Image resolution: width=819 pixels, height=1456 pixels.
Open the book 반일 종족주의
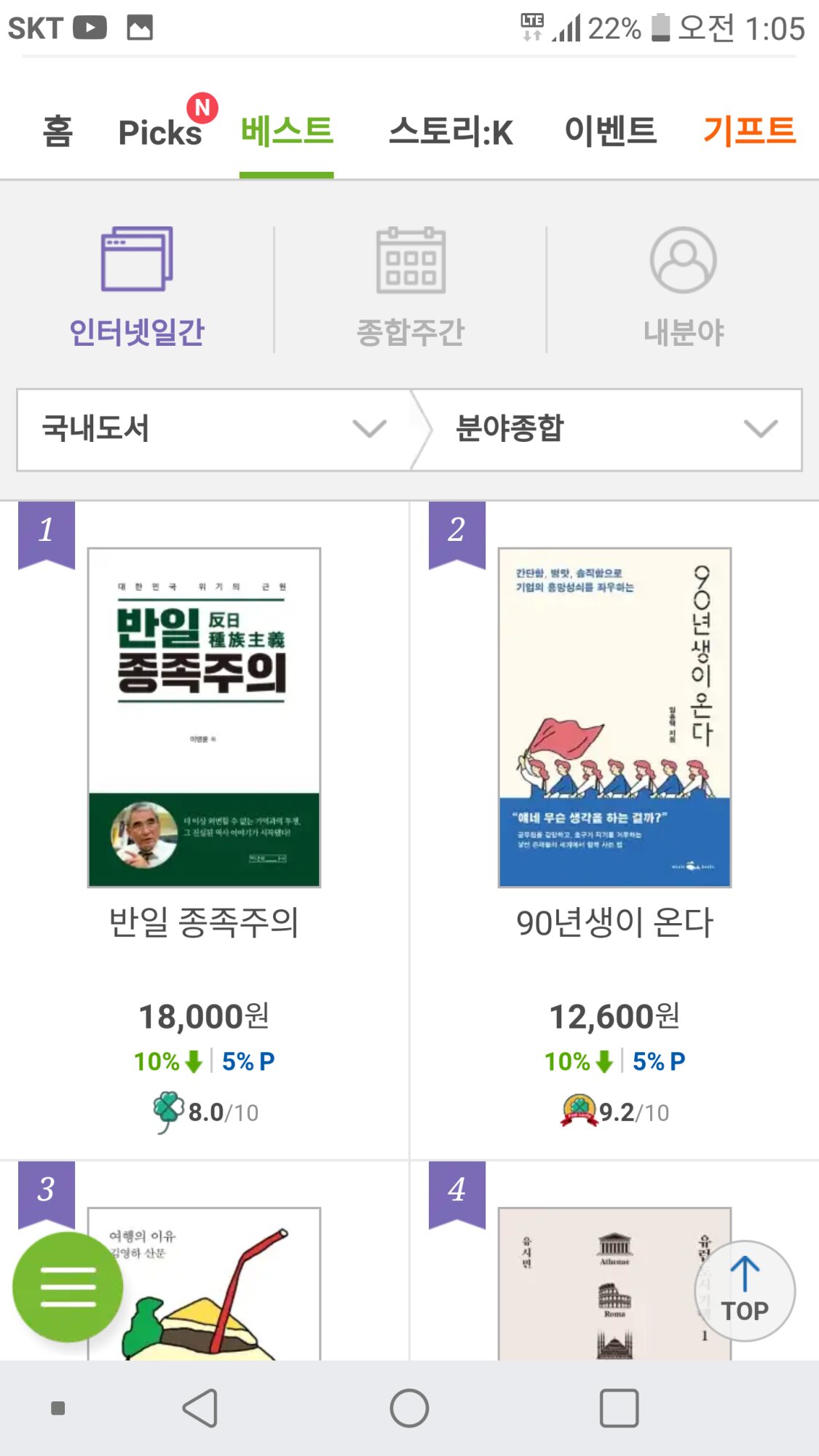point(204,718)
